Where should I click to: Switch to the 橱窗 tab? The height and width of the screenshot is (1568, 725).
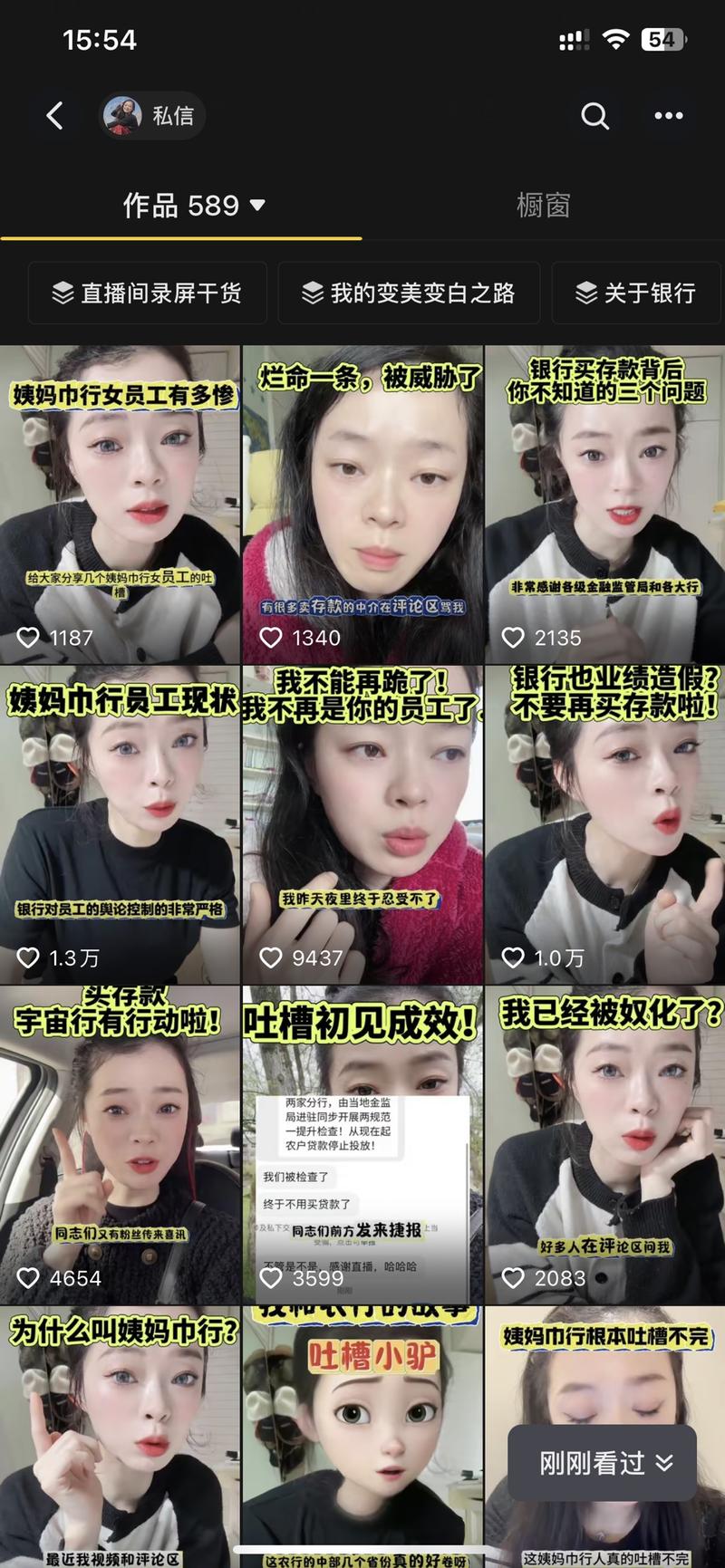543,206
